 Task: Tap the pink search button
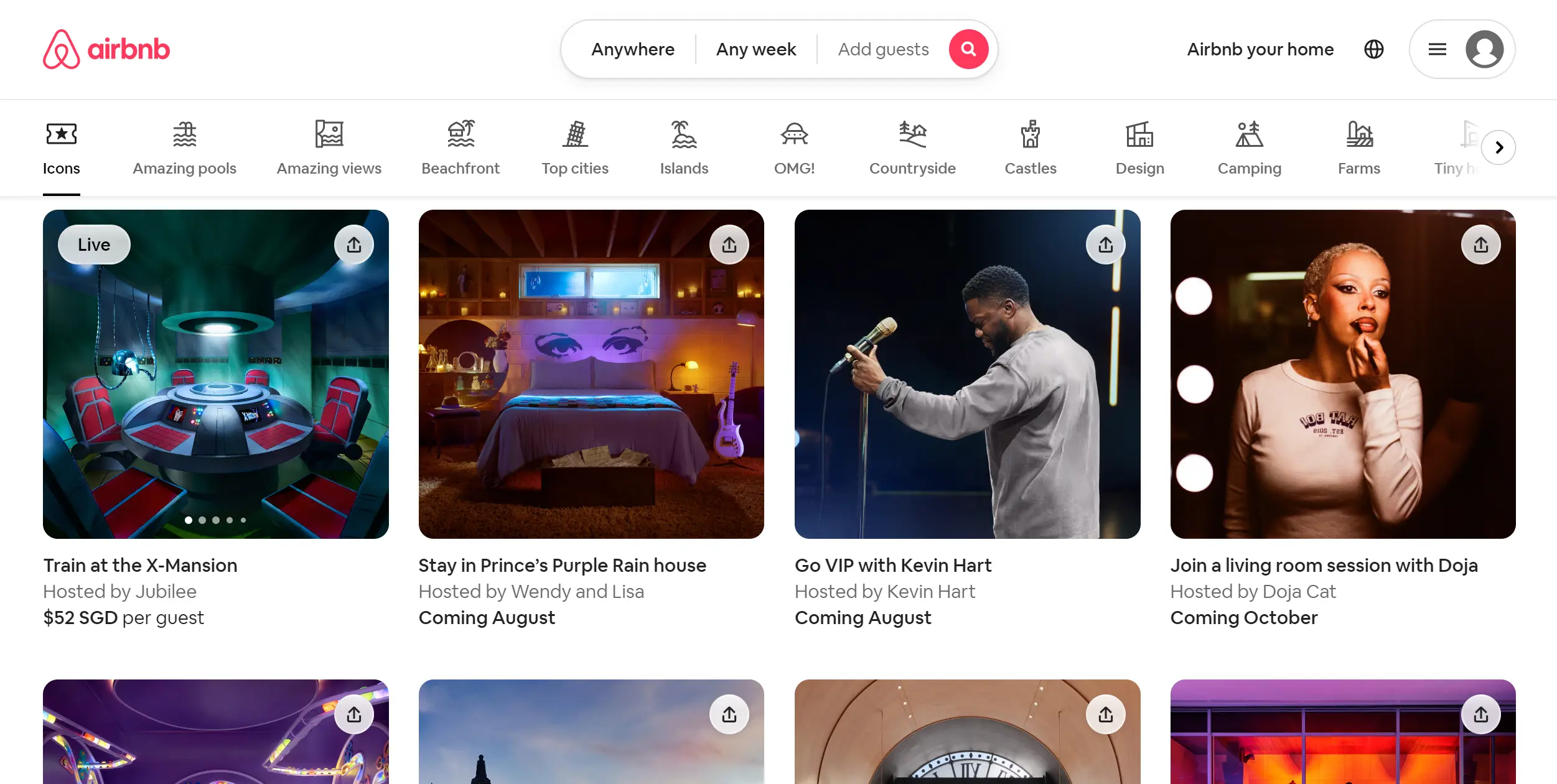[968, 49]
